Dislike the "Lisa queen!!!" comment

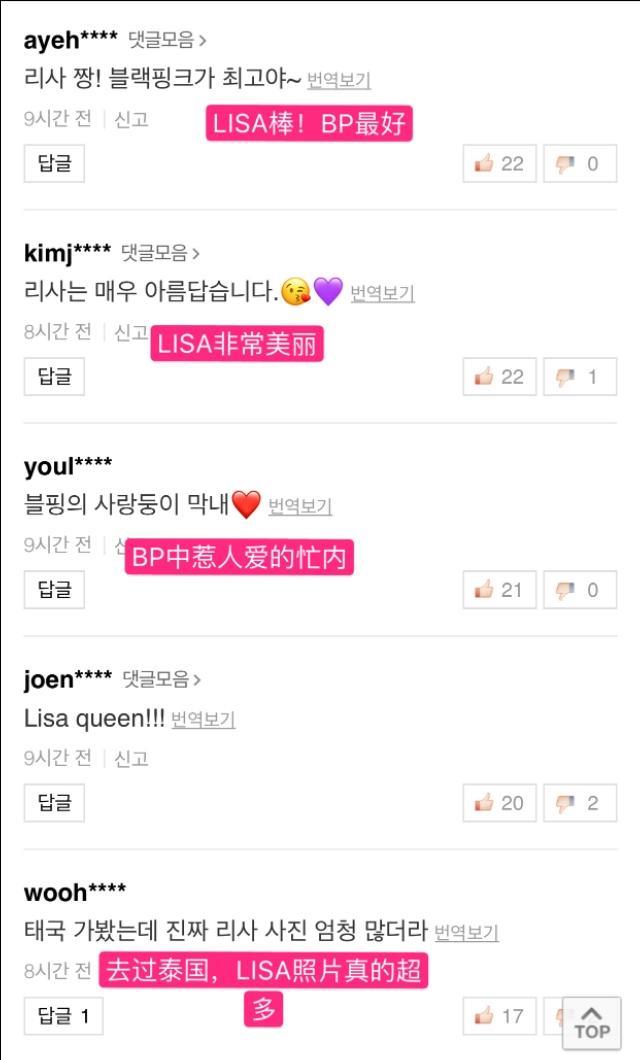click(x=580, y=803)
